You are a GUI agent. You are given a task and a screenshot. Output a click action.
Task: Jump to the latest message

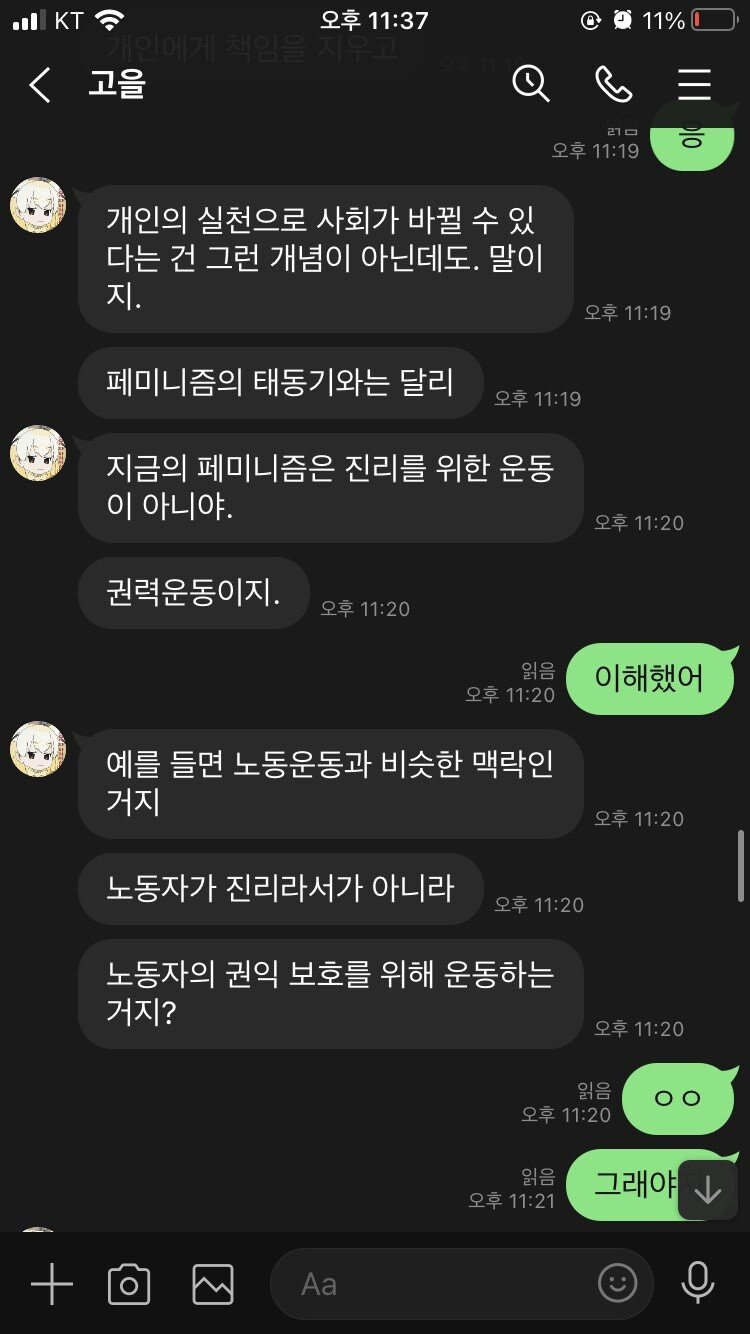coord(707,1190)
